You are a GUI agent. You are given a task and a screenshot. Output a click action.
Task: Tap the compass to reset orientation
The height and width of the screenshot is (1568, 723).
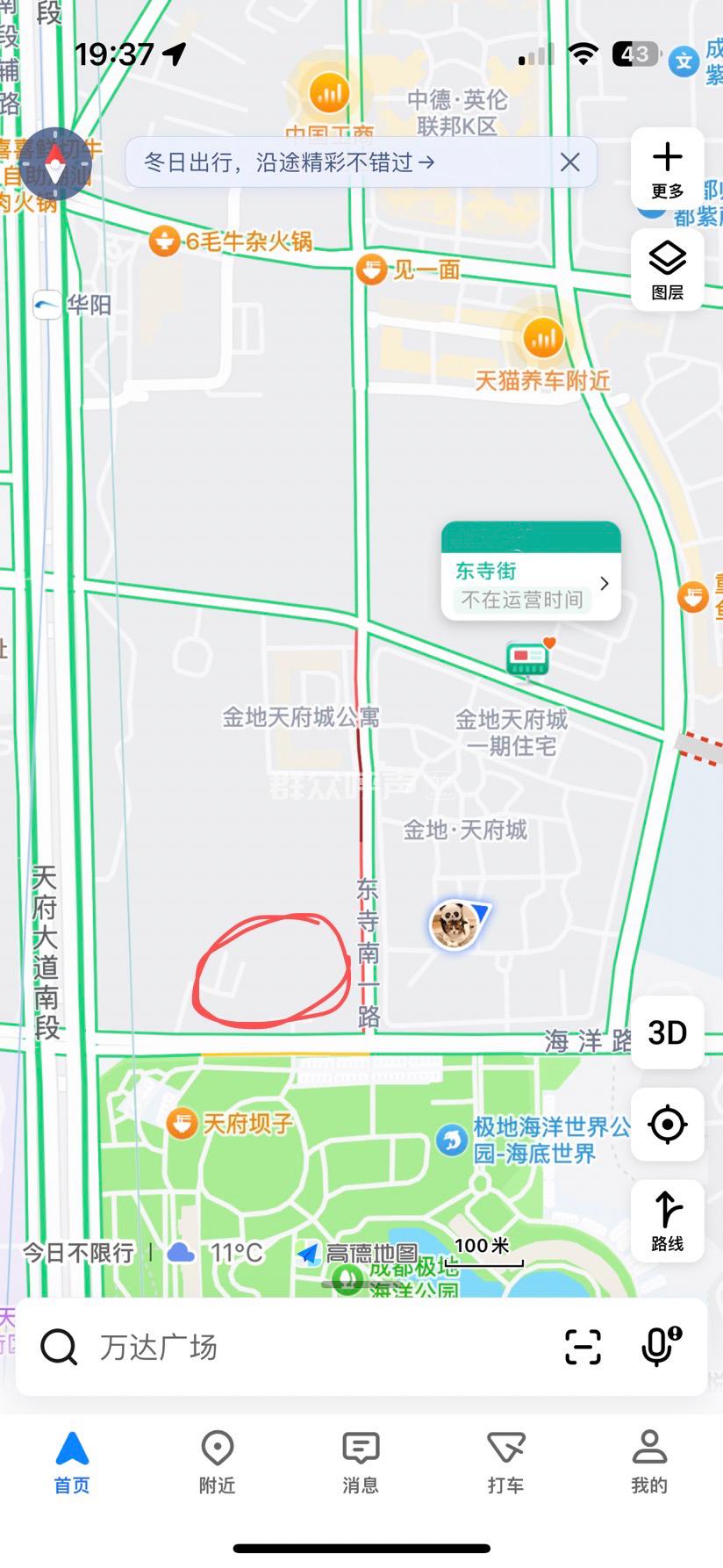coord(55,163)
